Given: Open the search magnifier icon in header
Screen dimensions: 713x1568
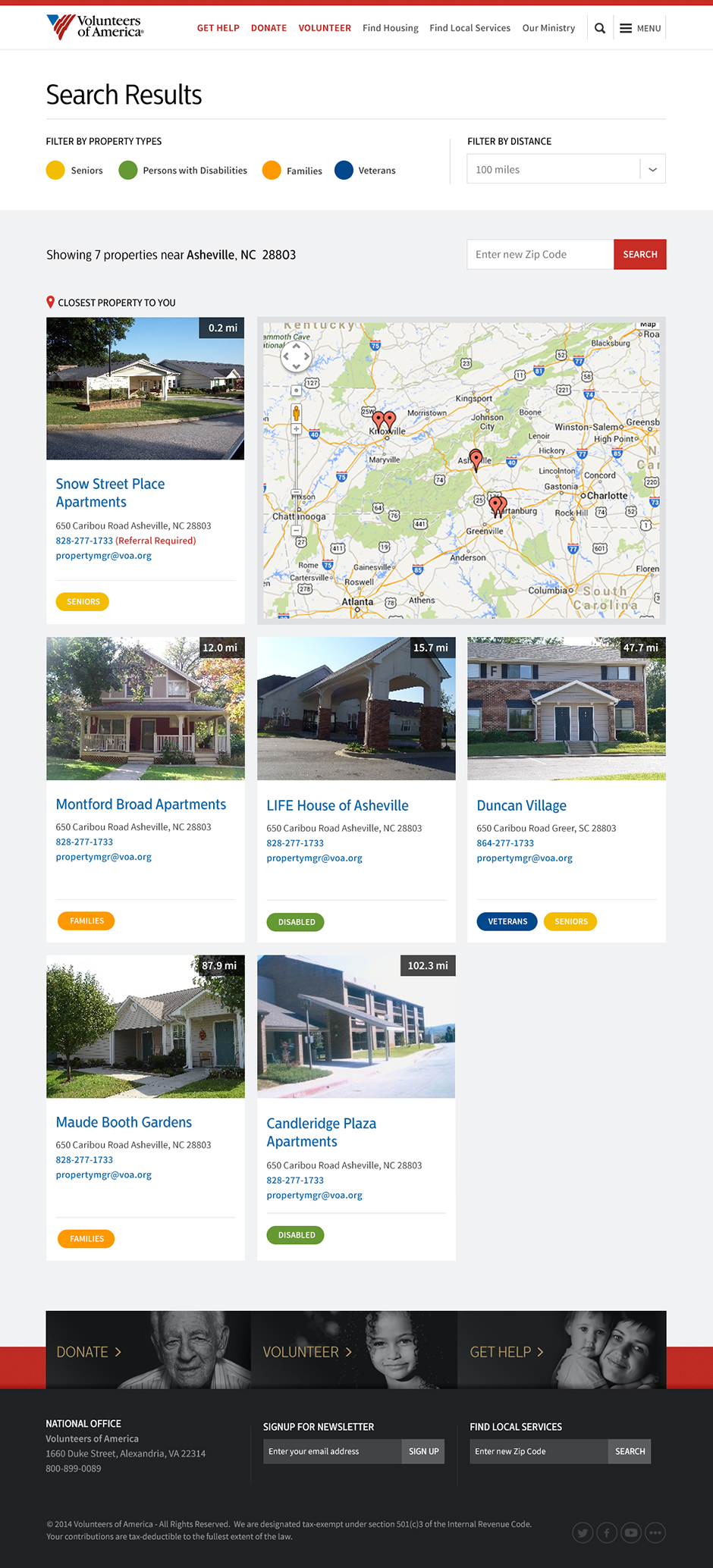Looking at the screenshot, I should tap(600, 28).
